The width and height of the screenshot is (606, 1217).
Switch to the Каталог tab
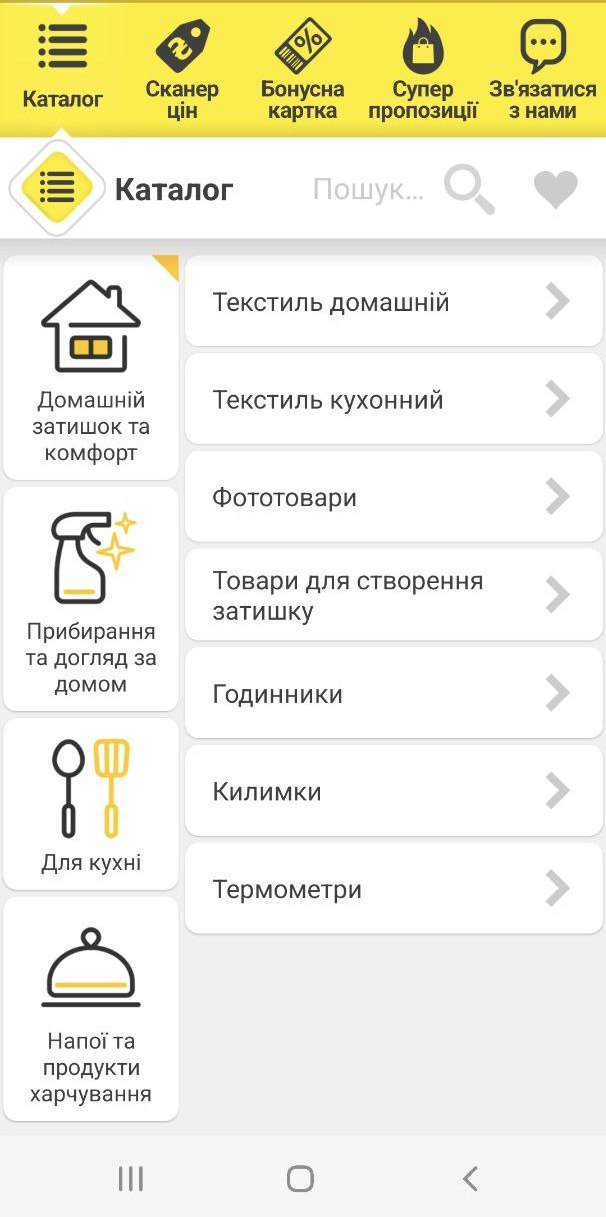(62, 68)
